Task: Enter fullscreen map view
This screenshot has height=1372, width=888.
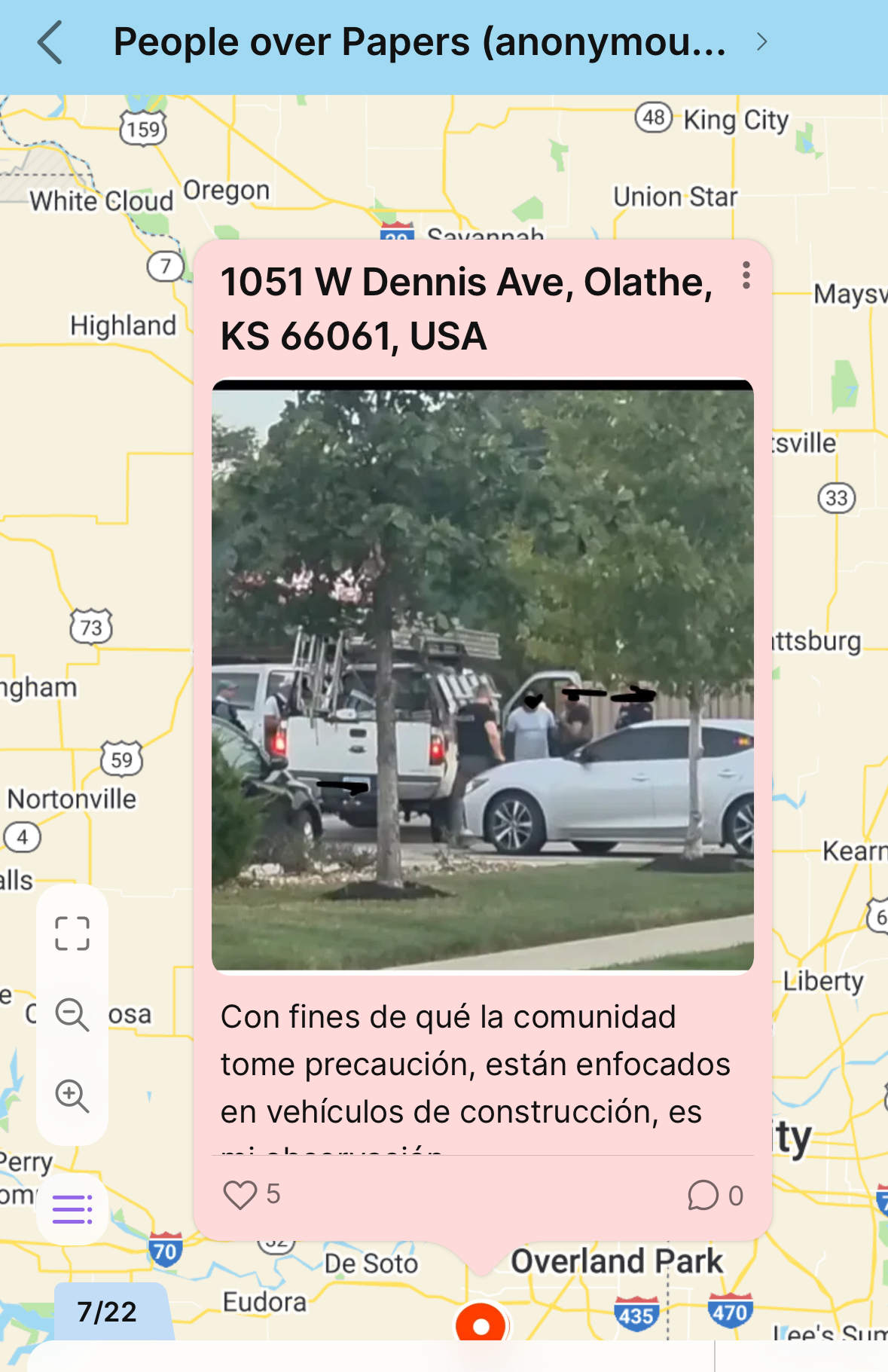Action: [x=72, y=934]
